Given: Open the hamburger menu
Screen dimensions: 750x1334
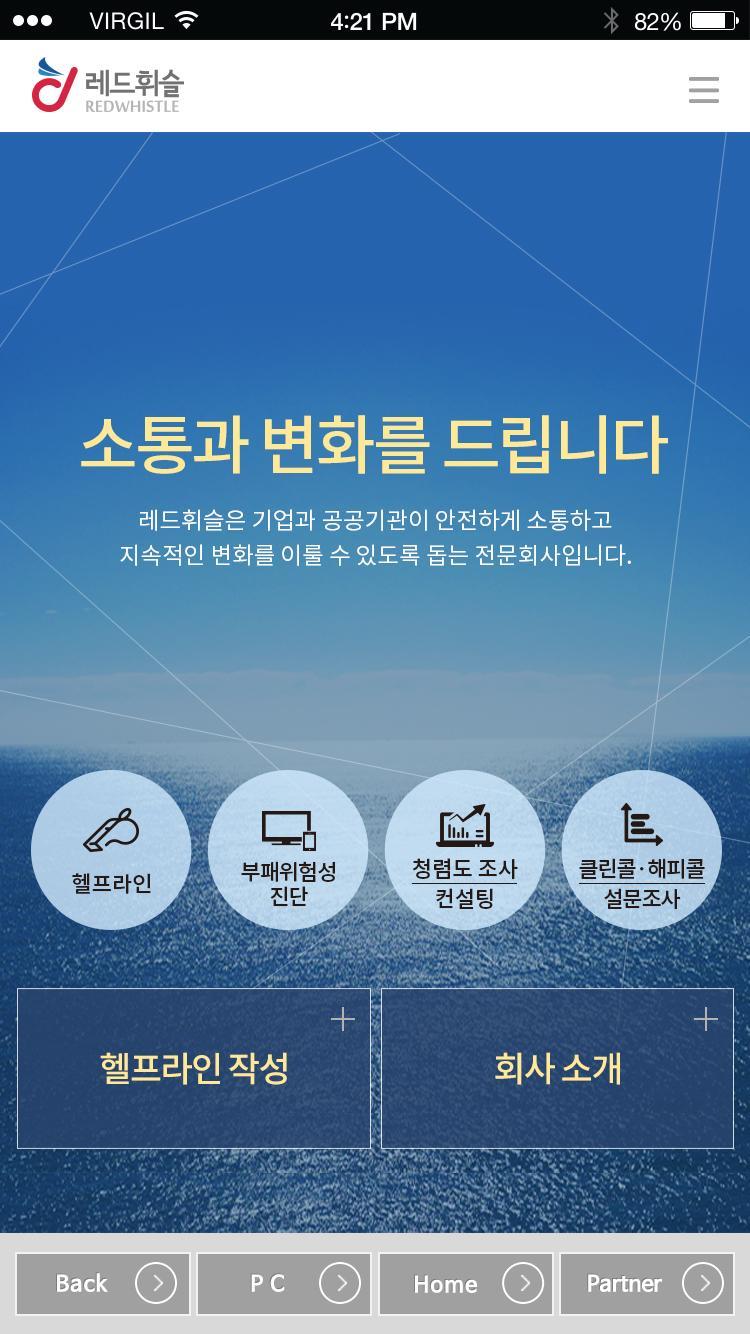Looking at the screenshot, I should (x=704, y=90).
